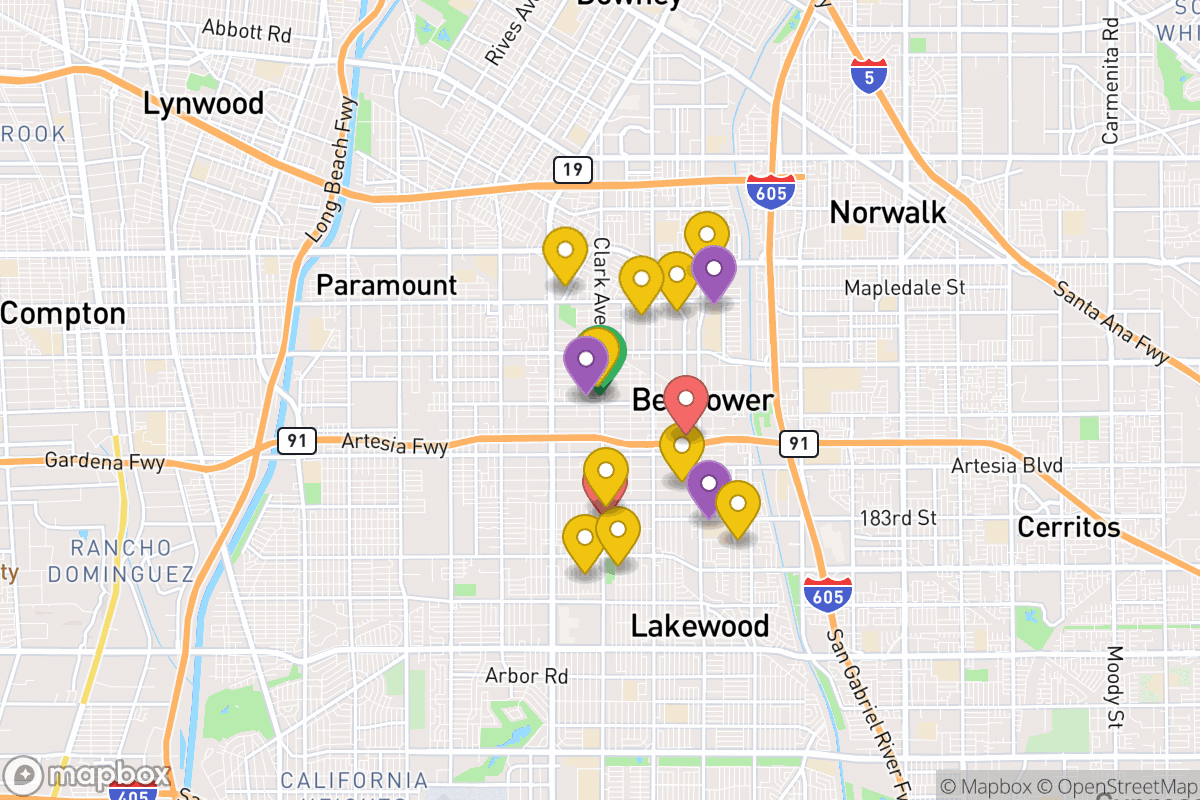Select the red pin on Bellflower label
The image size is (1200, 800).
(686, 401)
